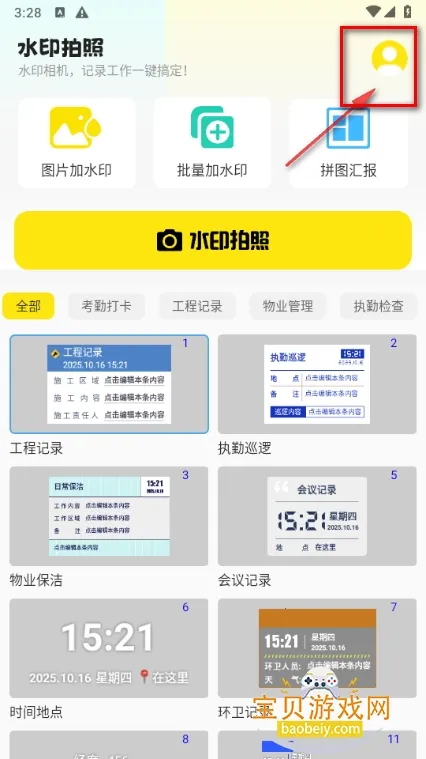Viewport: 426px width, 759px height.
Task: Pick the 物业保洁 template
Action: [x=109, y=516]
